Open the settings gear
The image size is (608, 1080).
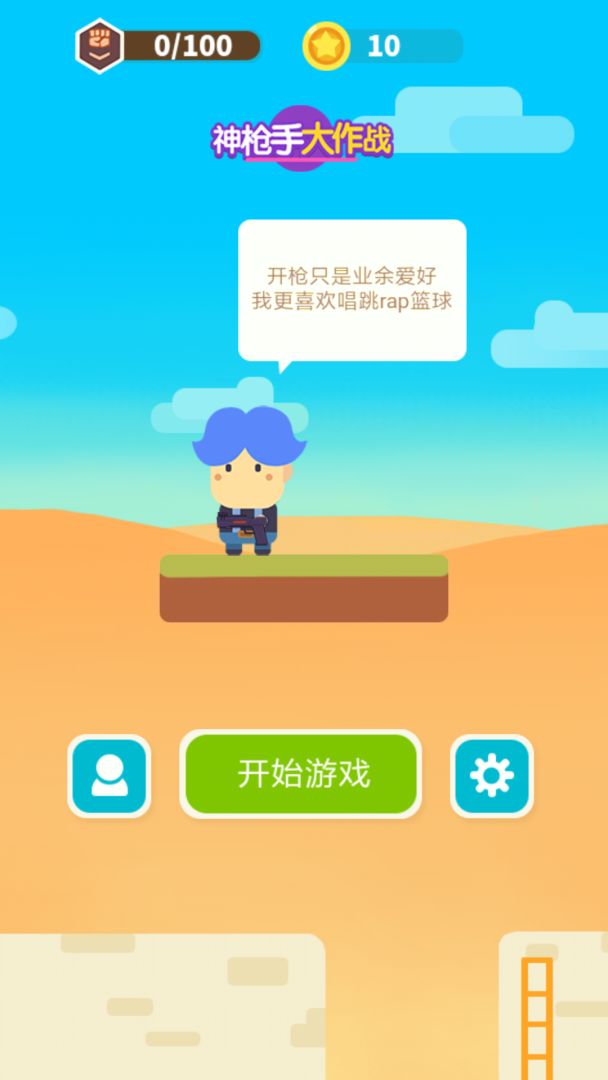coord(491,775)
